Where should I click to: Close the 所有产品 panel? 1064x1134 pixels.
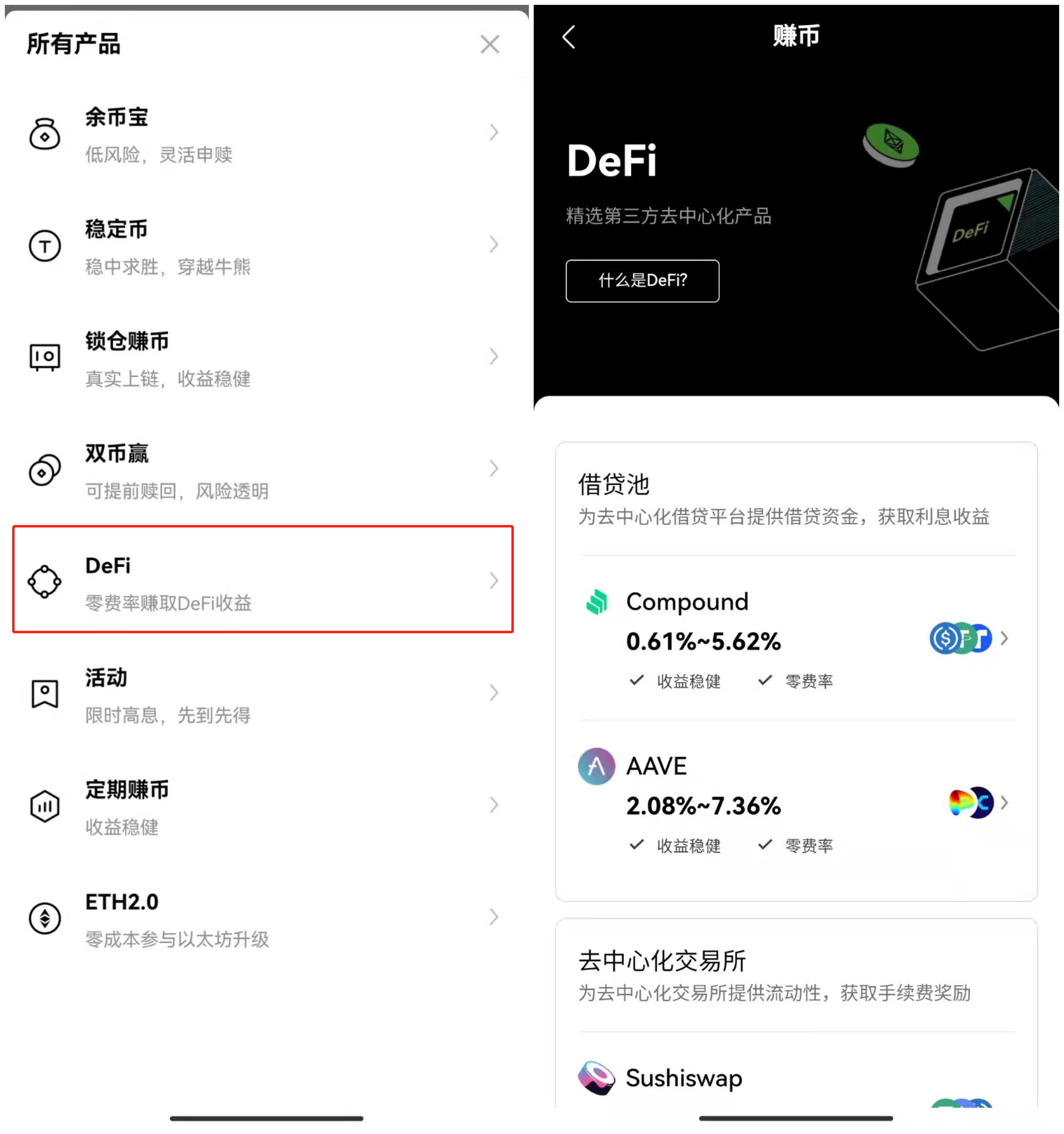[489, 44]
